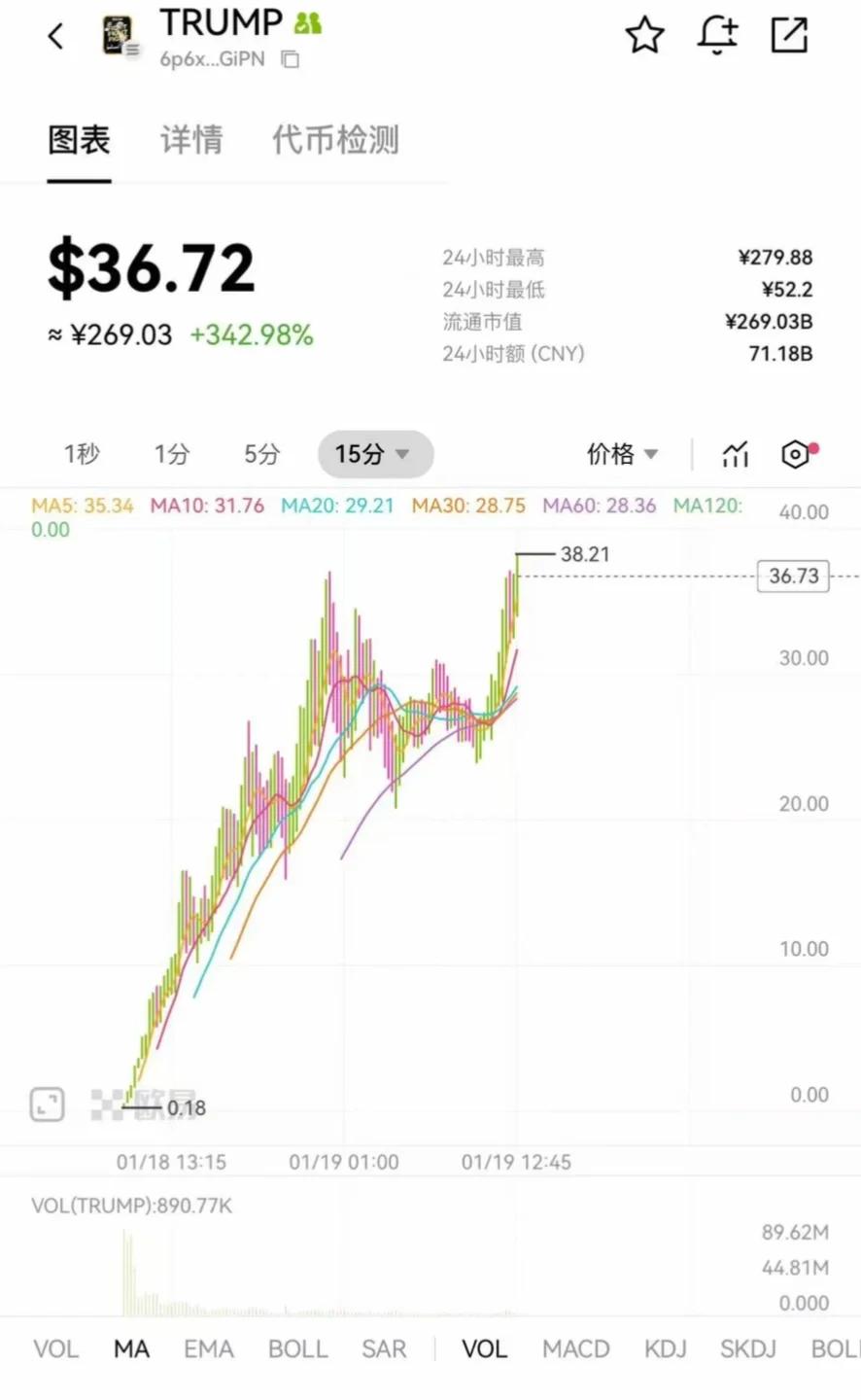Image resolution: width=861 pixels, height=1400 pixels.
Task: Go back using the top-left arrow
Action: [55, 37]
